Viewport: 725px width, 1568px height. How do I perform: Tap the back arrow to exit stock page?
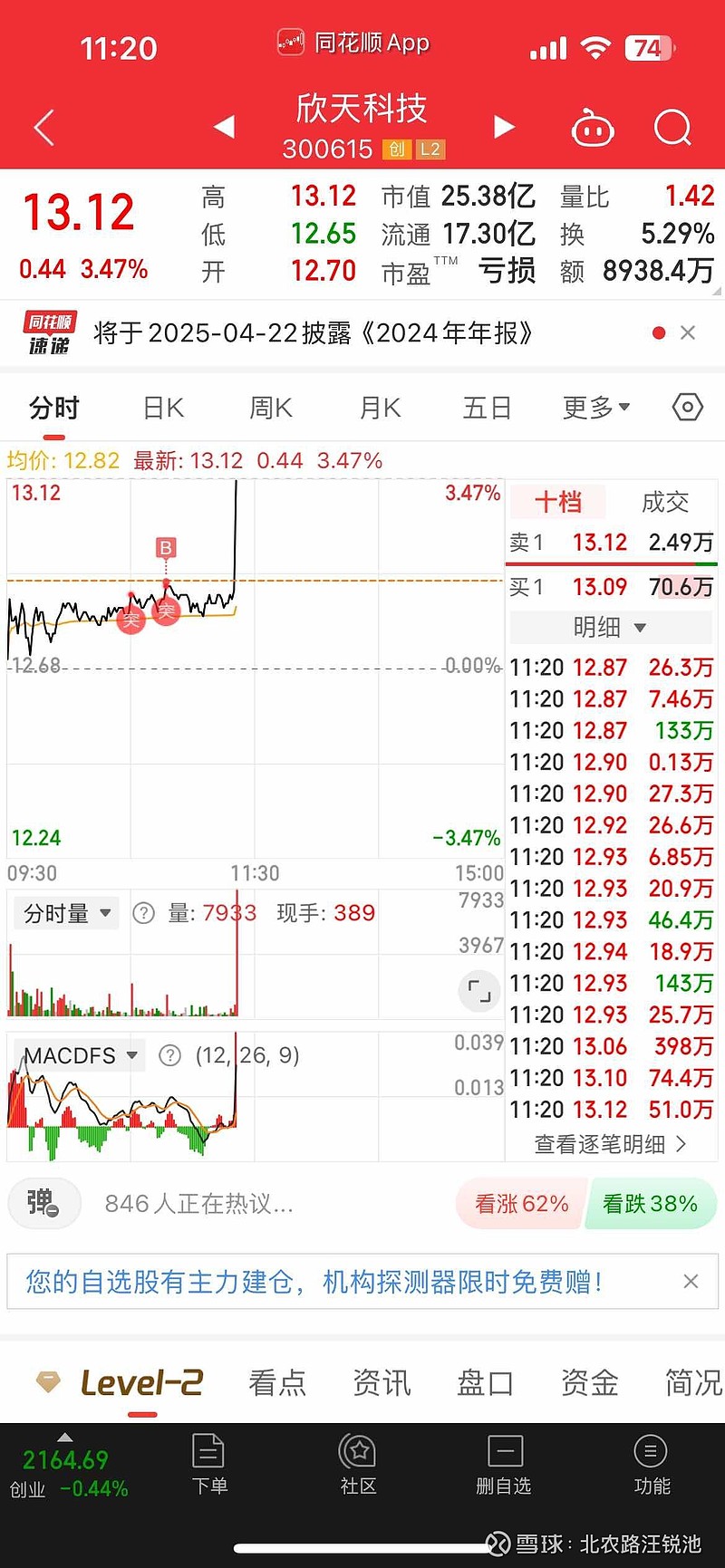tap(43, 127)
